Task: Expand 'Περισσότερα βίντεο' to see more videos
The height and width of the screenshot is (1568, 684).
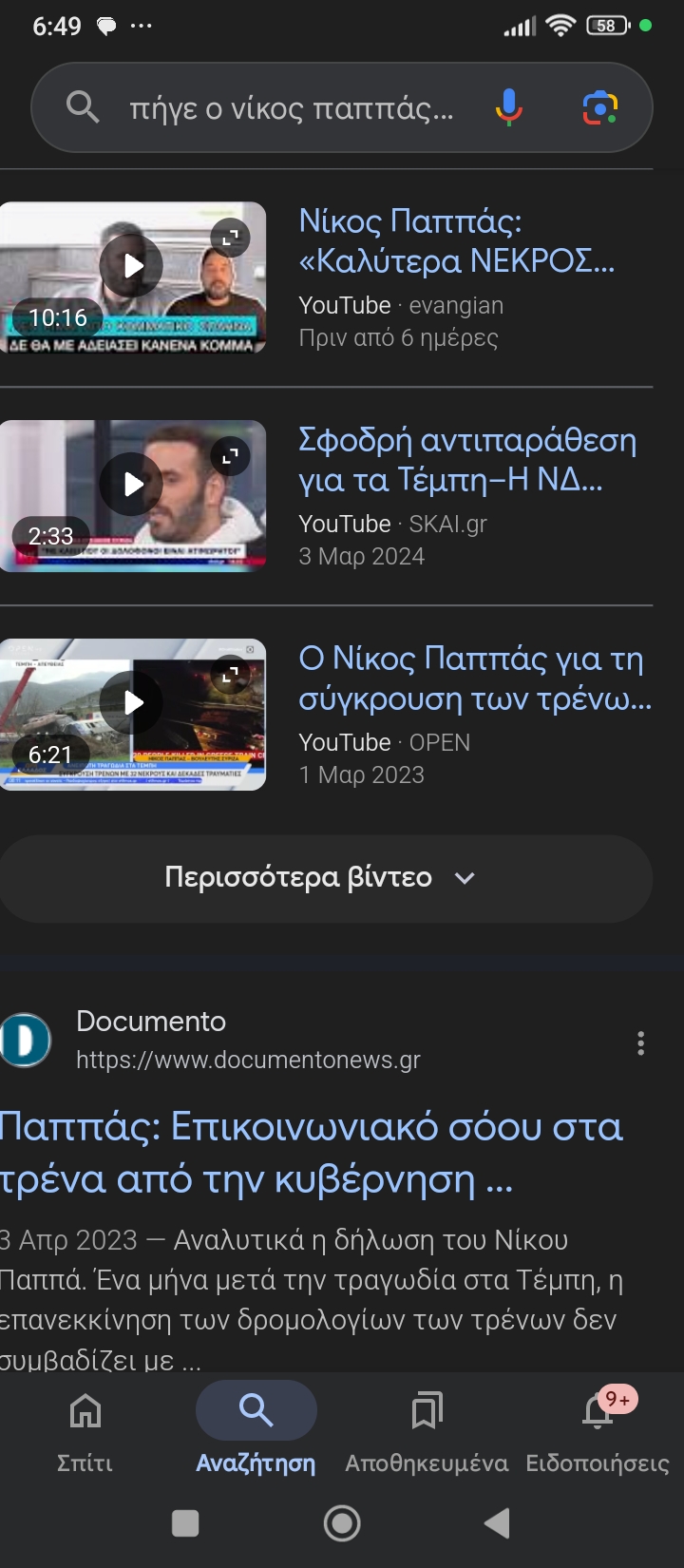Action: 323,878
